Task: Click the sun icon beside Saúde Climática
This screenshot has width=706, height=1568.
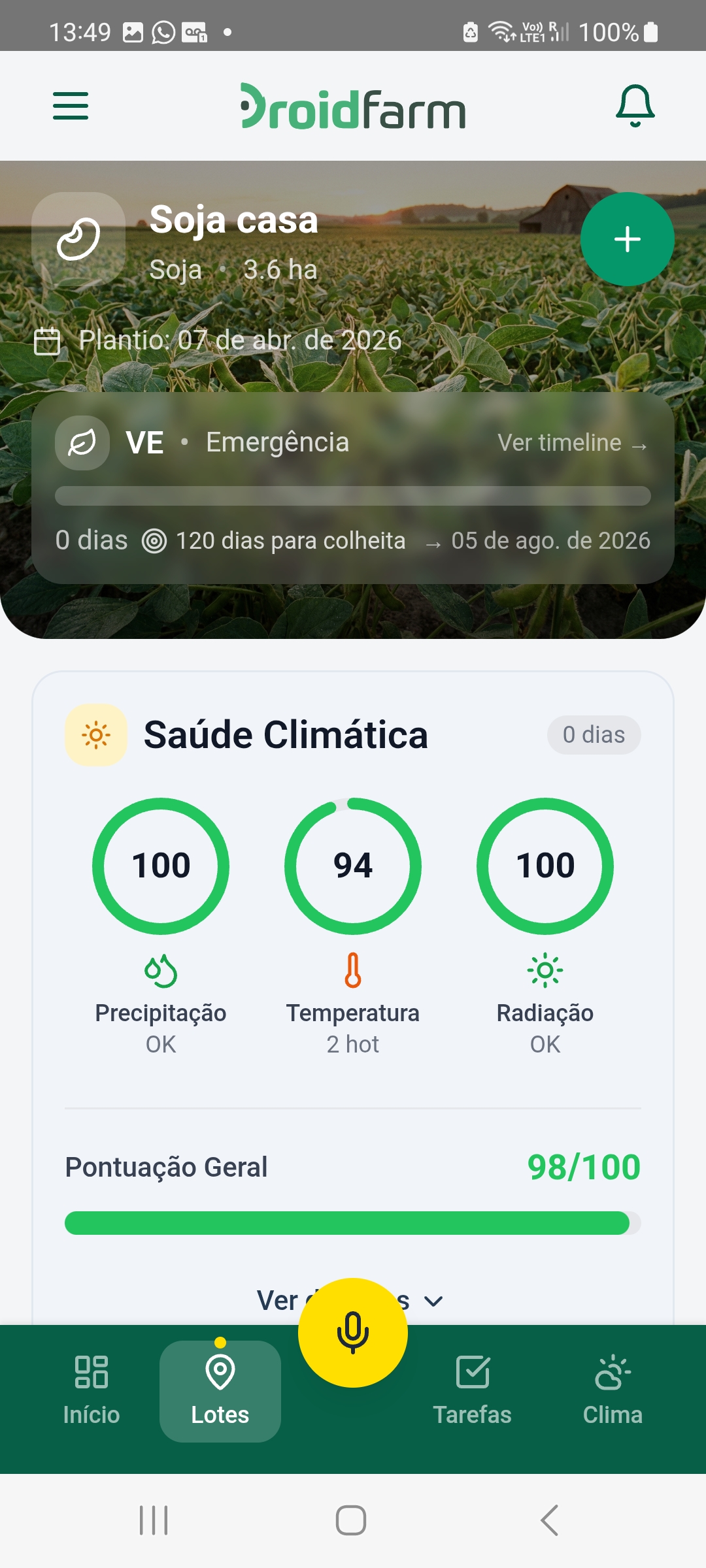Action: pos(97,734)
